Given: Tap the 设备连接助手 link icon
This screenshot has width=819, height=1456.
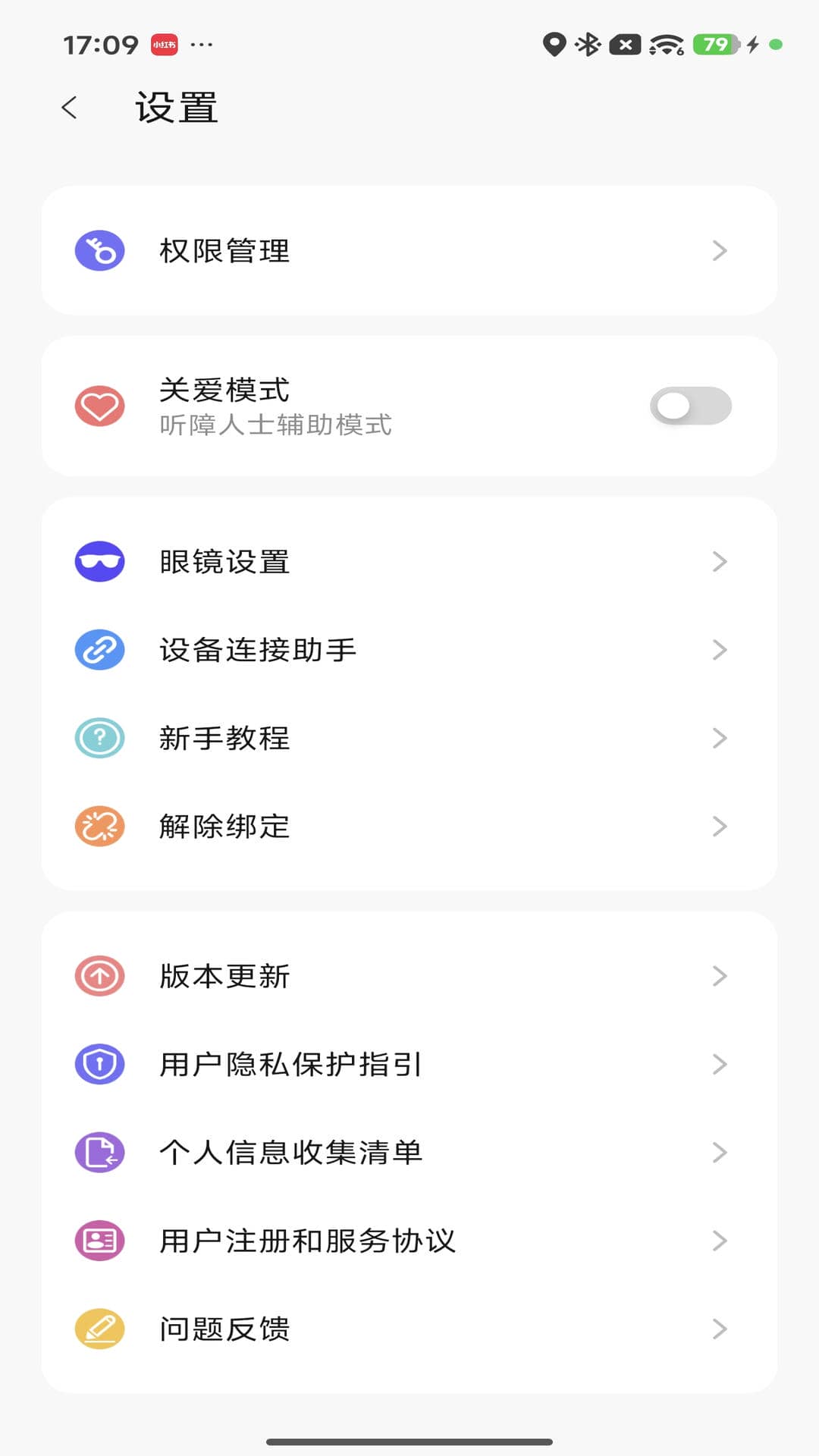Looking at the screenshot, I should [x=99, y=649].
